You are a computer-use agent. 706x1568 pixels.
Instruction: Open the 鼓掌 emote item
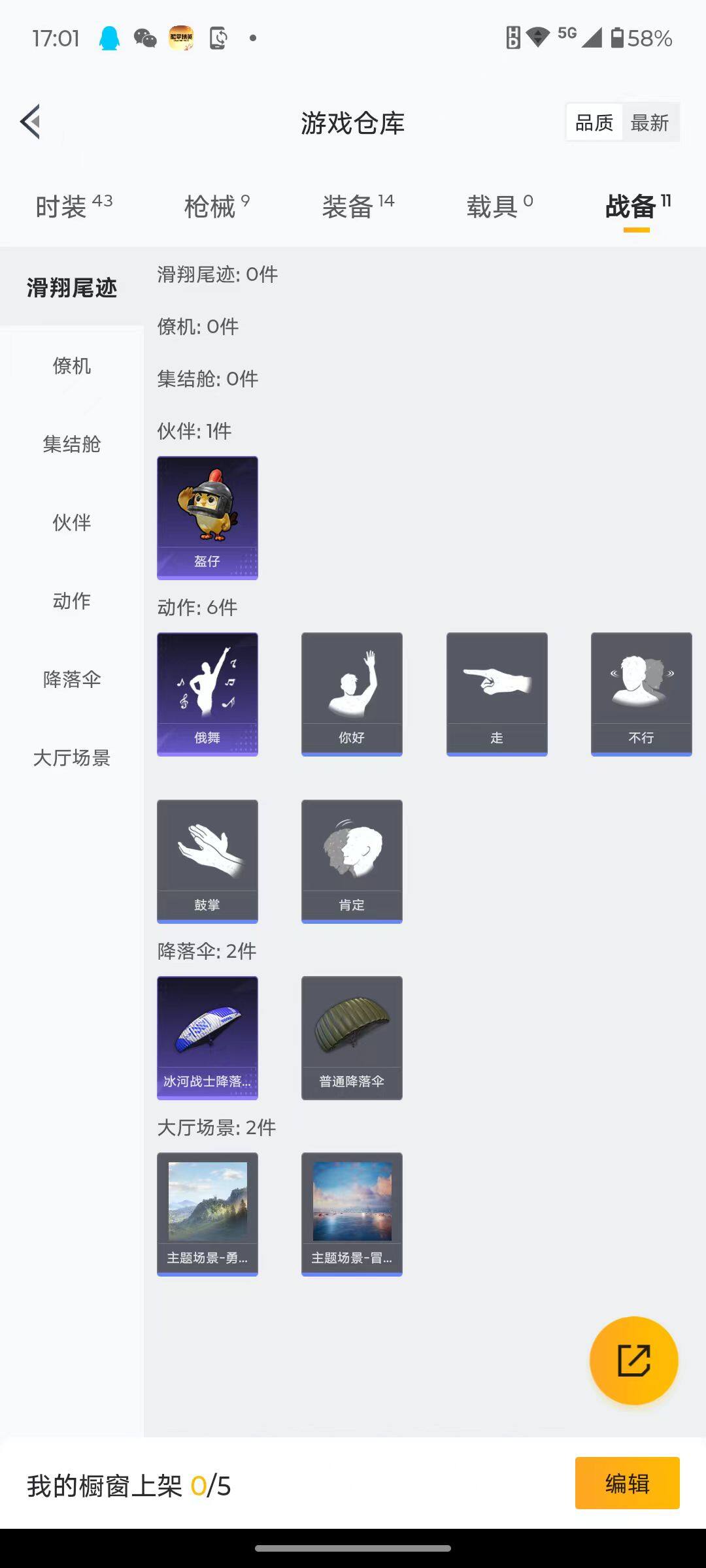click(207, 861)
